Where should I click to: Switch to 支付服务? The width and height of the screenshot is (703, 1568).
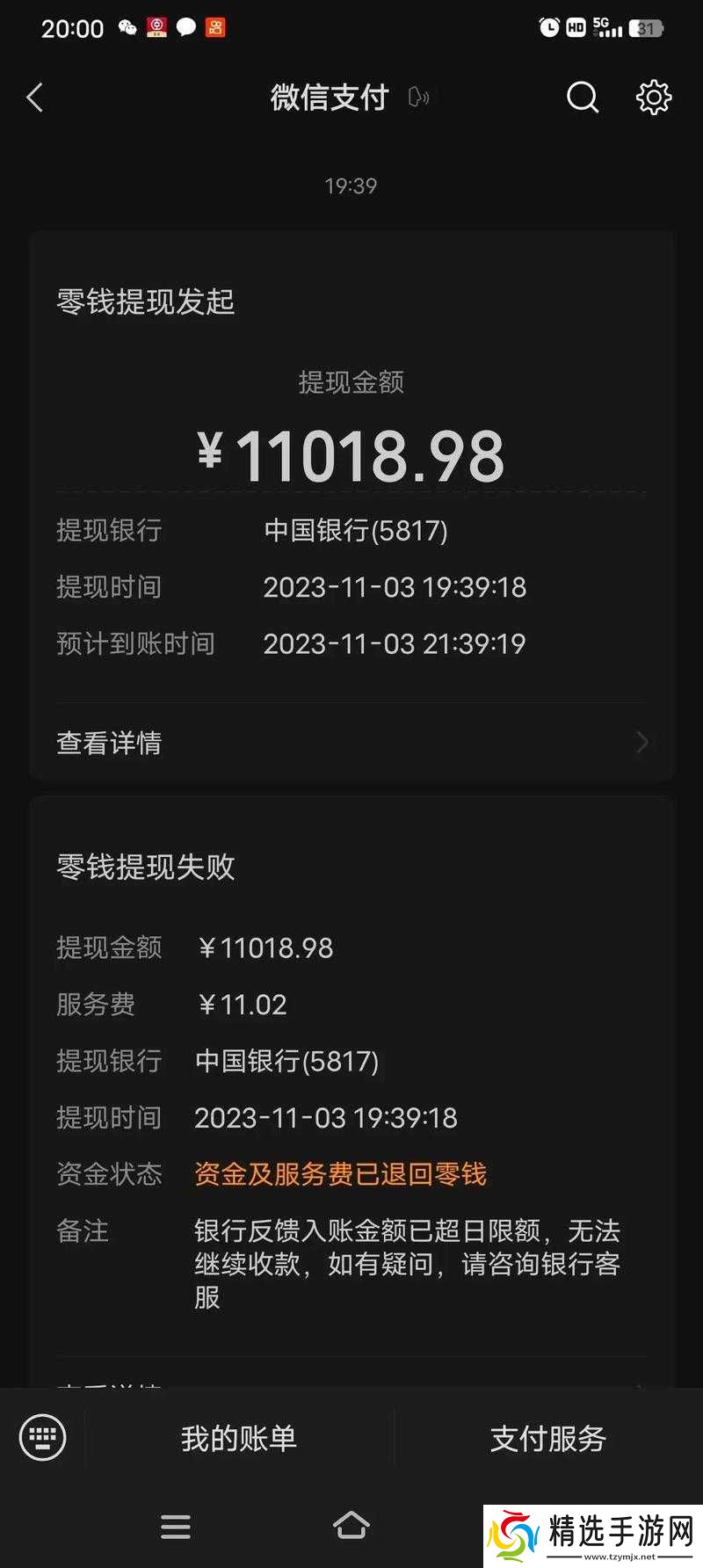pyautogui.click(x=547, y=1438)
